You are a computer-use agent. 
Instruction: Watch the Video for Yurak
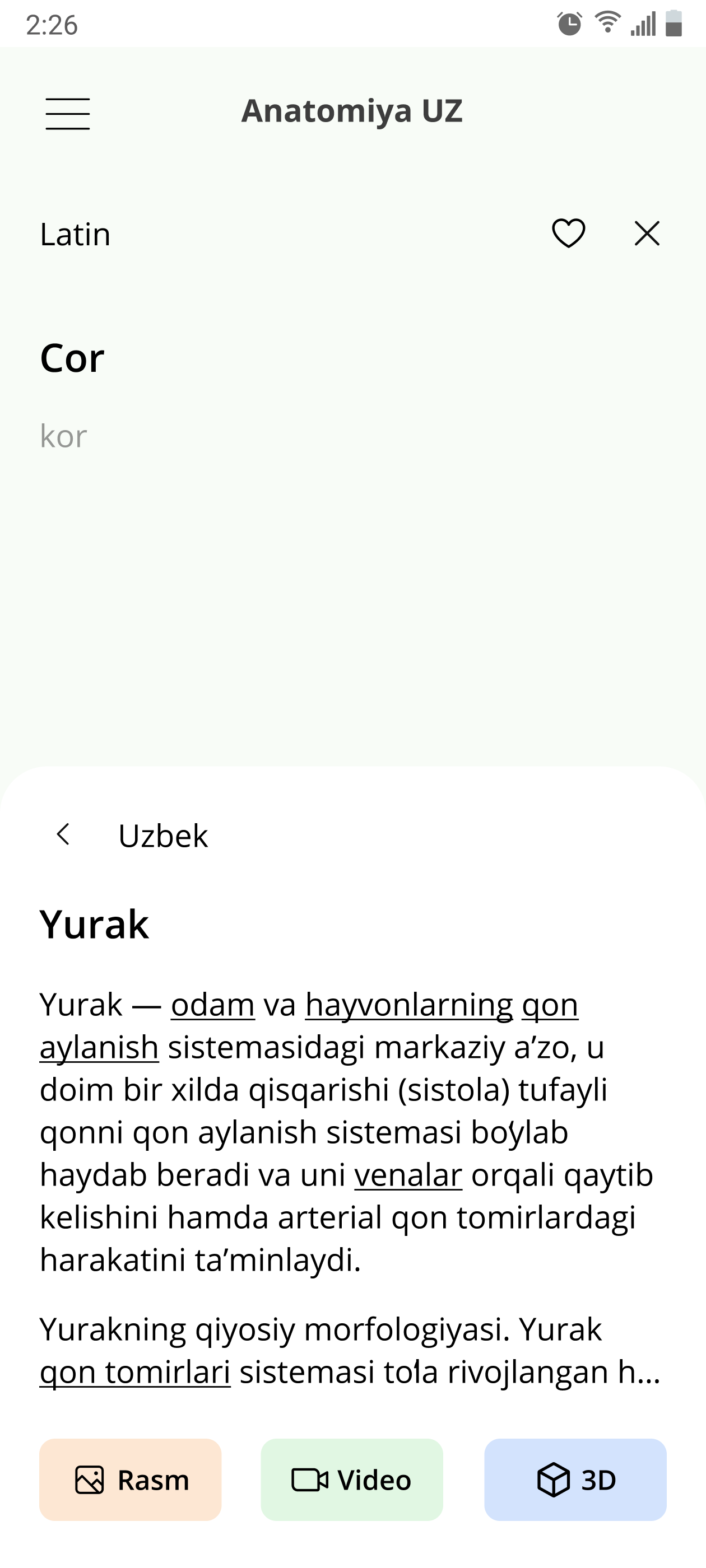(x=352, y=1480)
